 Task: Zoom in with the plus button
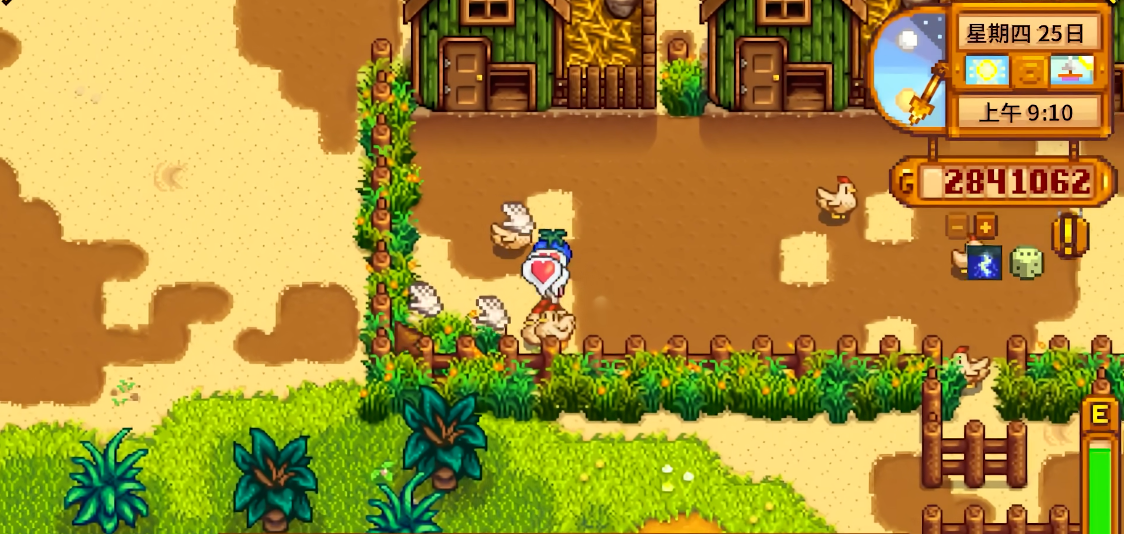click(x=985, y=226)
